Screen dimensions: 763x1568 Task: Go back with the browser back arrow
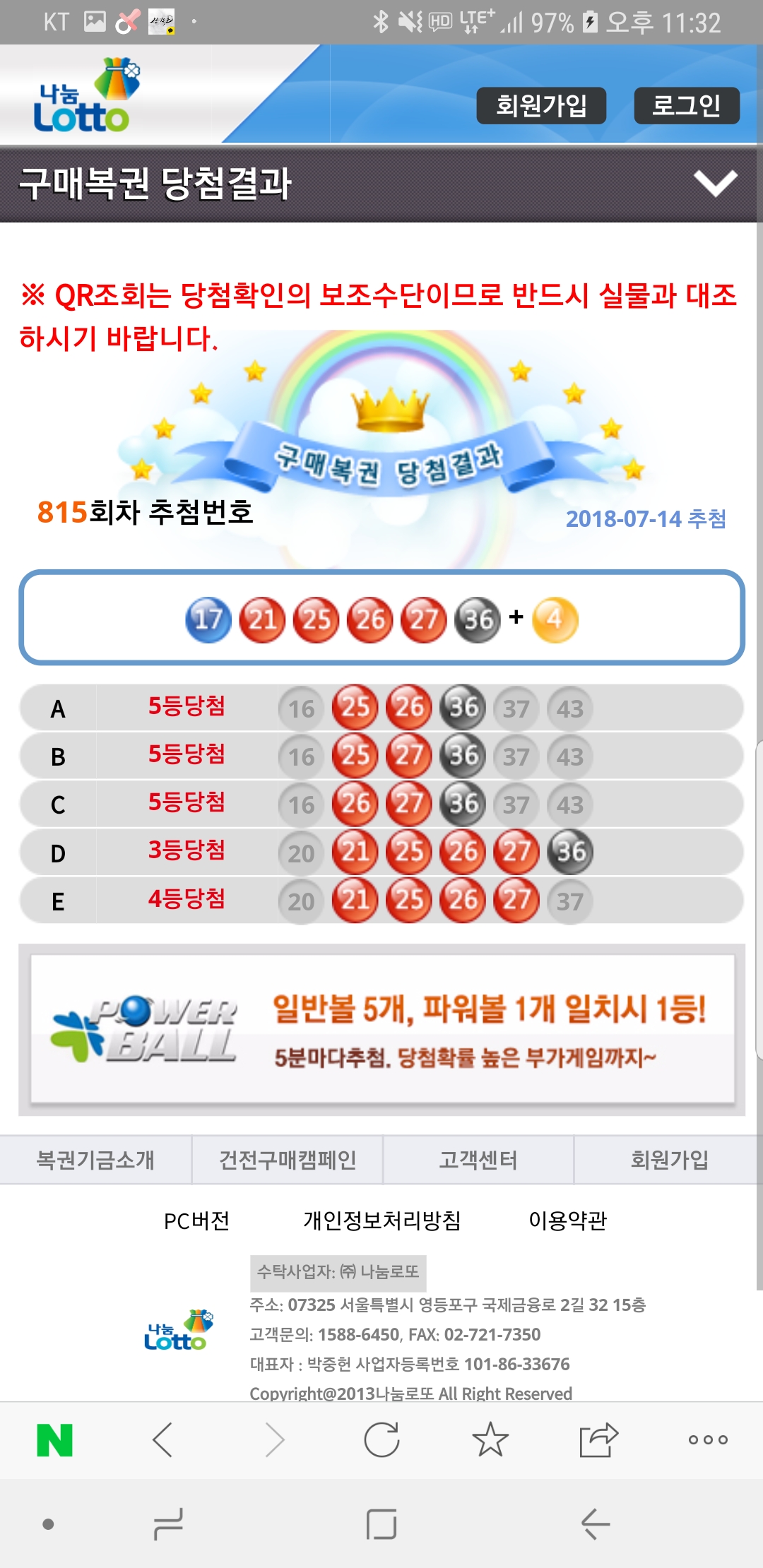(163, 1440)
